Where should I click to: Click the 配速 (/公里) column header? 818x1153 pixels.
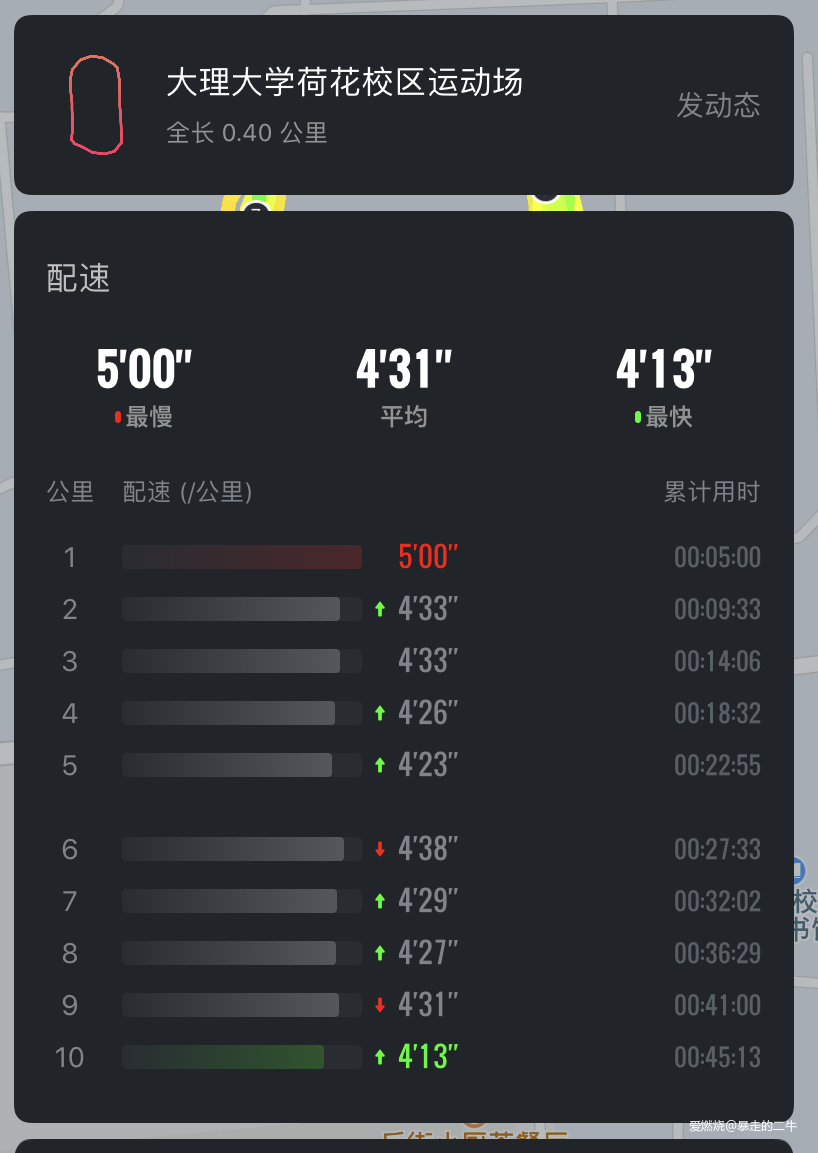click(x=189, y=492)
